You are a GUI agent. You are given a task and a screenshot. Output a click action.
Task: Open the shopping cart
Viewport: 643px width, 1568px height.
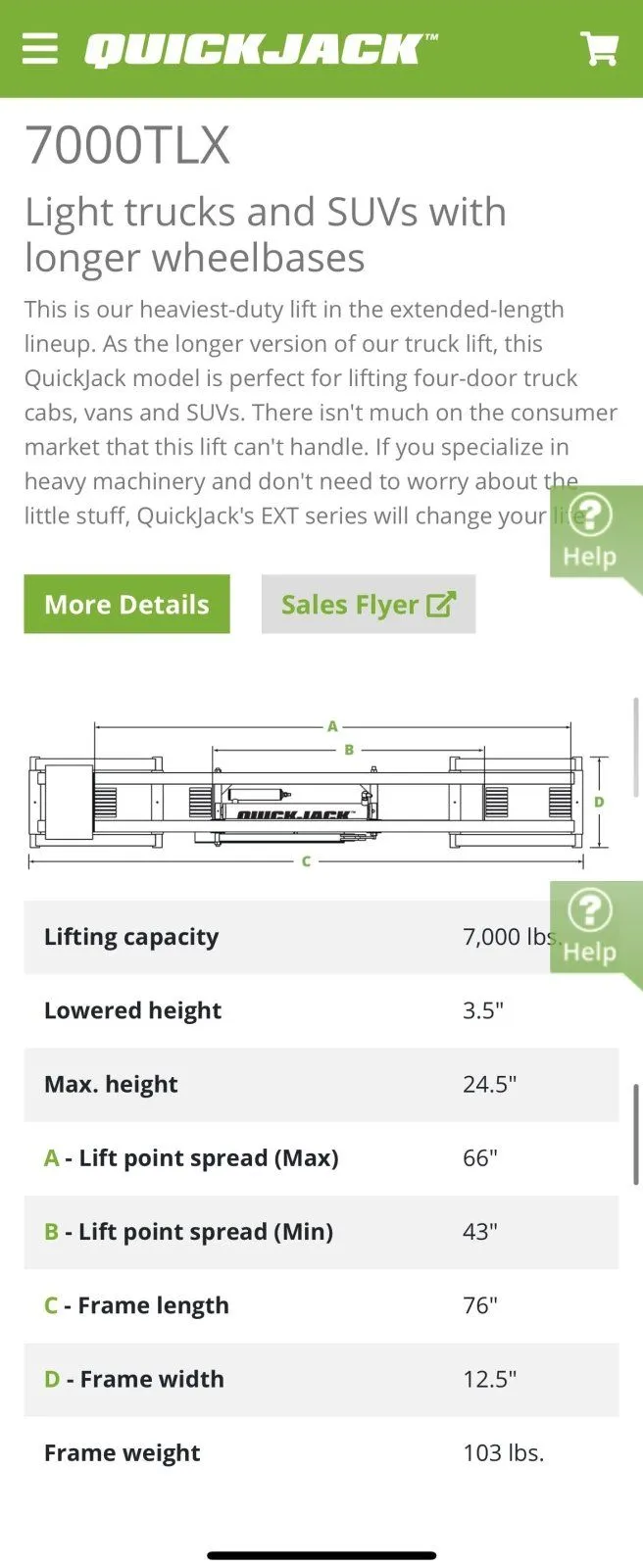[x=599, y=48]
